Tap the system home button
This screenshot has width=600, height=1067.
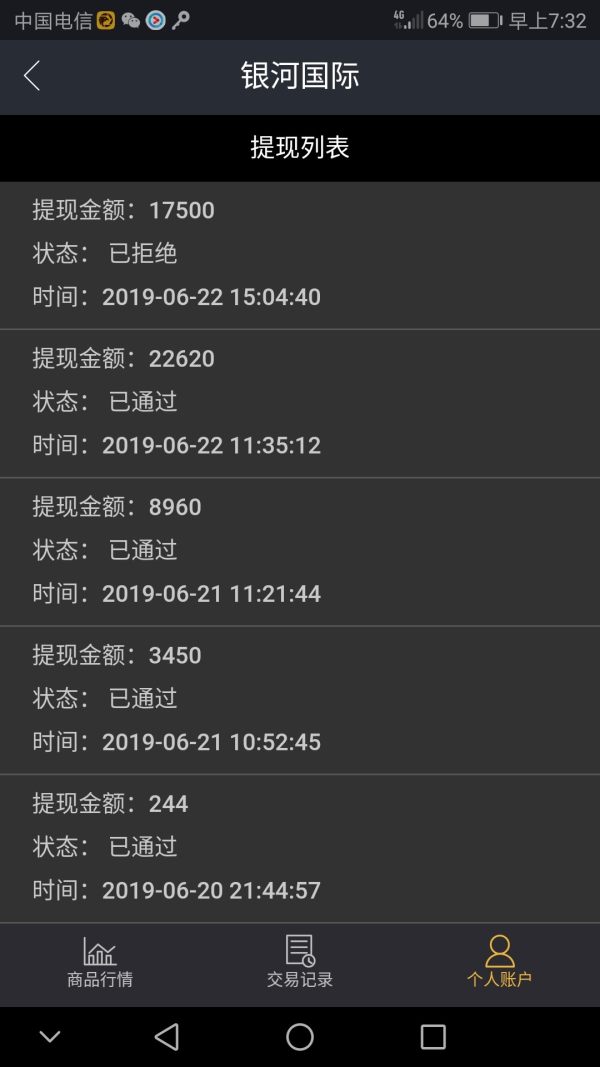[x=300, y=1037]
